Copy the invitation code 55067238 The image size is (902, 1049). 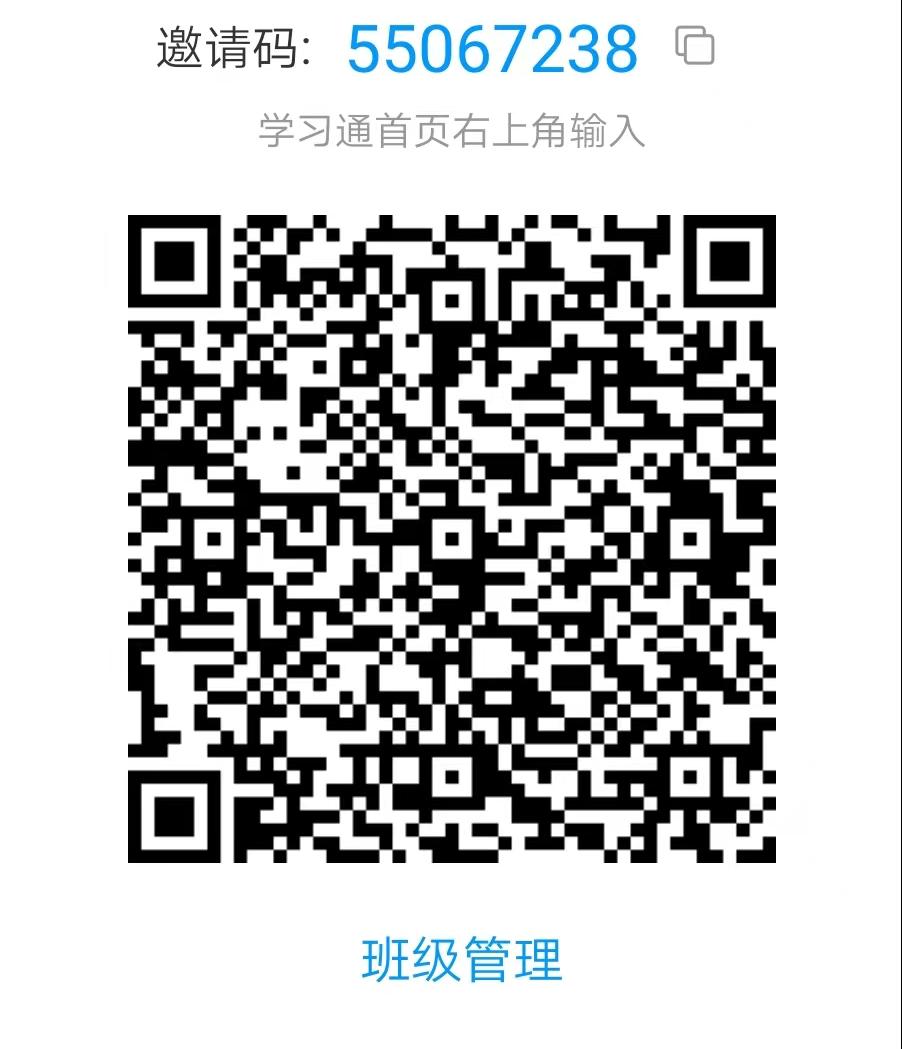[695, 46]
